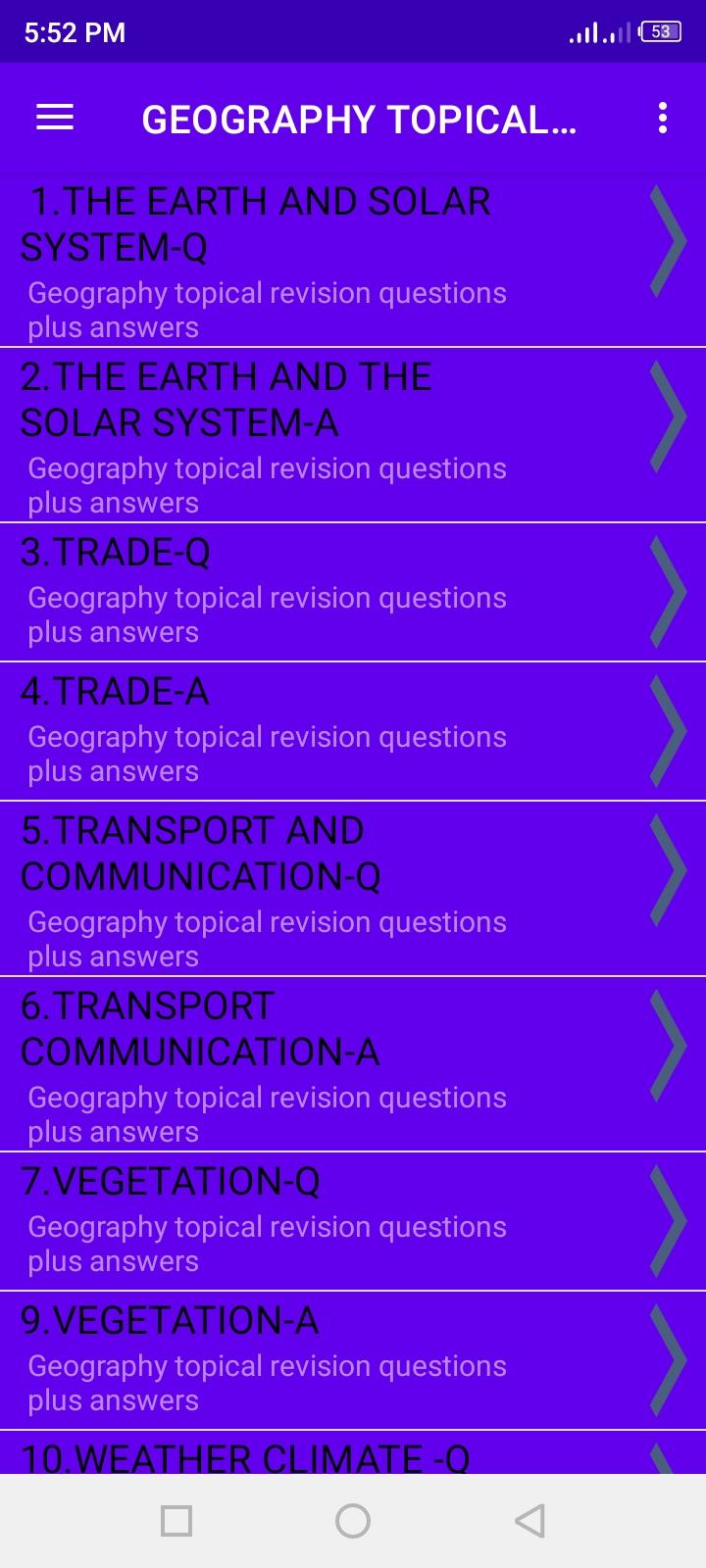
Task: Open 6.Transport Communication-A
Action: click(x=353, y=1064)
